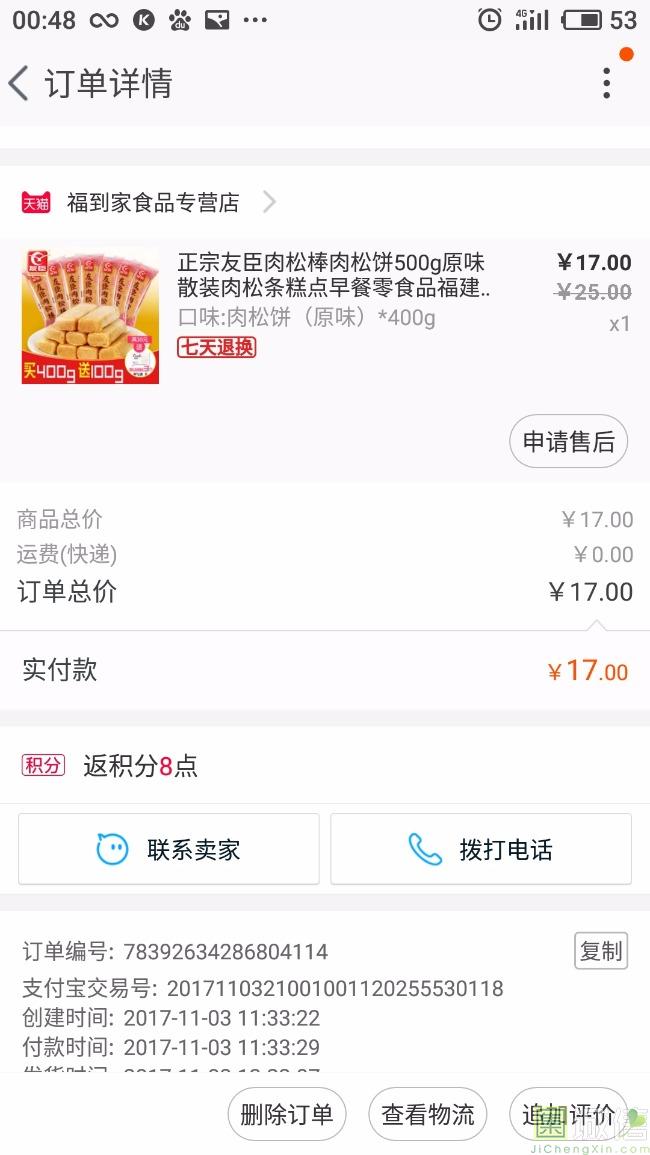Image resolution: width=650 pixels, height=1155 pixels.
Task: Call the seller with 拨打电话
Action: coord(481,849)
